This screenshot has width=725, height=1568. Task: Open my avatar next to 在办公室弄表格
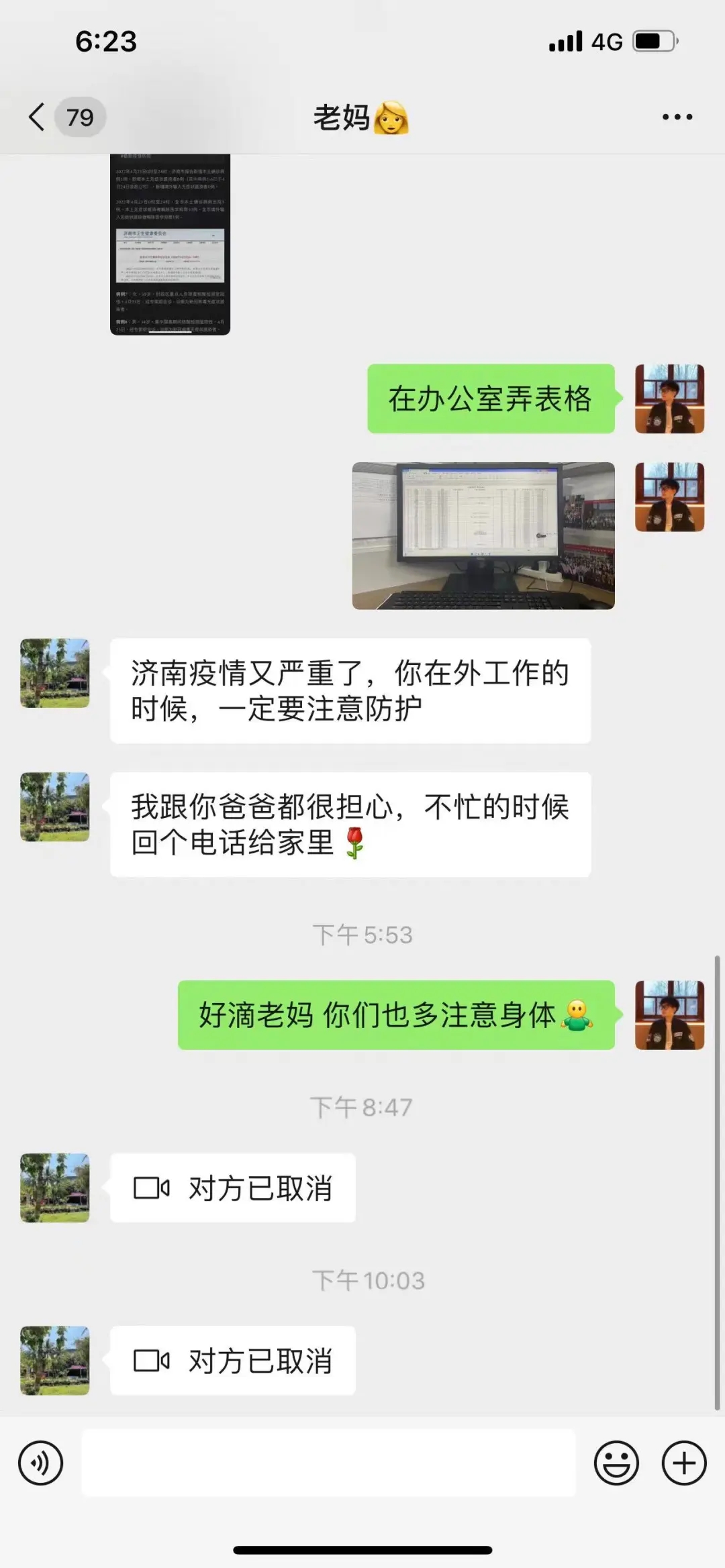669,399
